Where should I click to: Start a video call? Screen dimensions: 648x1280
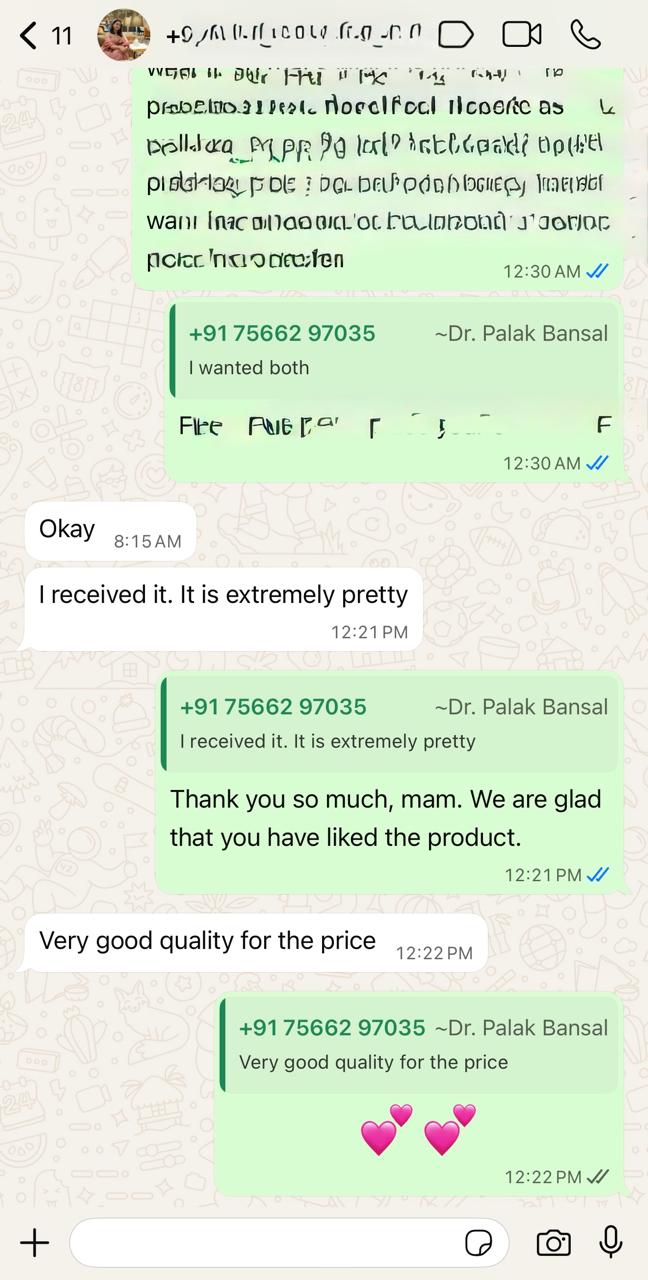521,35
